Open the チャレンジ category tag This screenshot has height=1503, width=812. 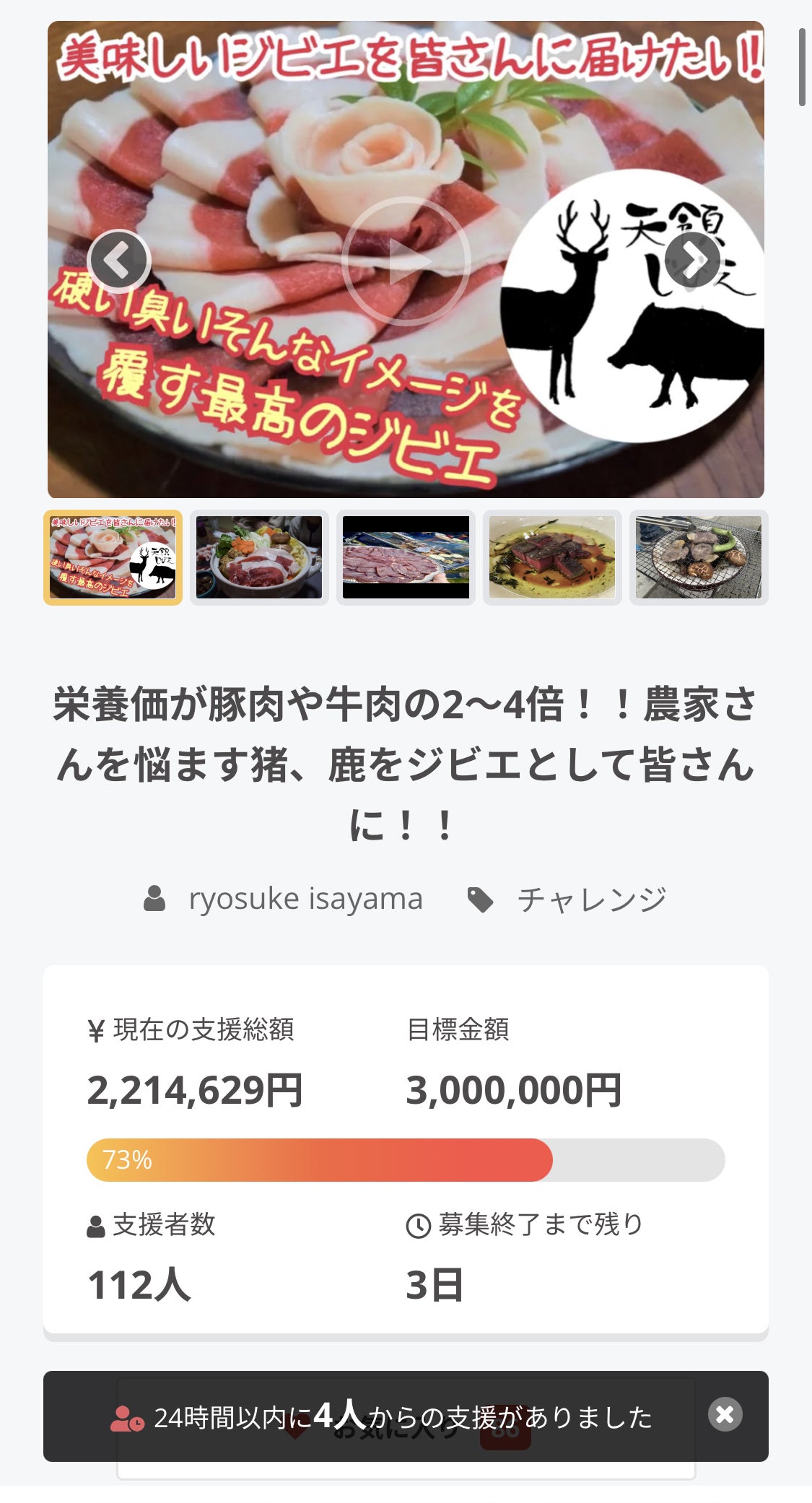(x=591, y=899)
